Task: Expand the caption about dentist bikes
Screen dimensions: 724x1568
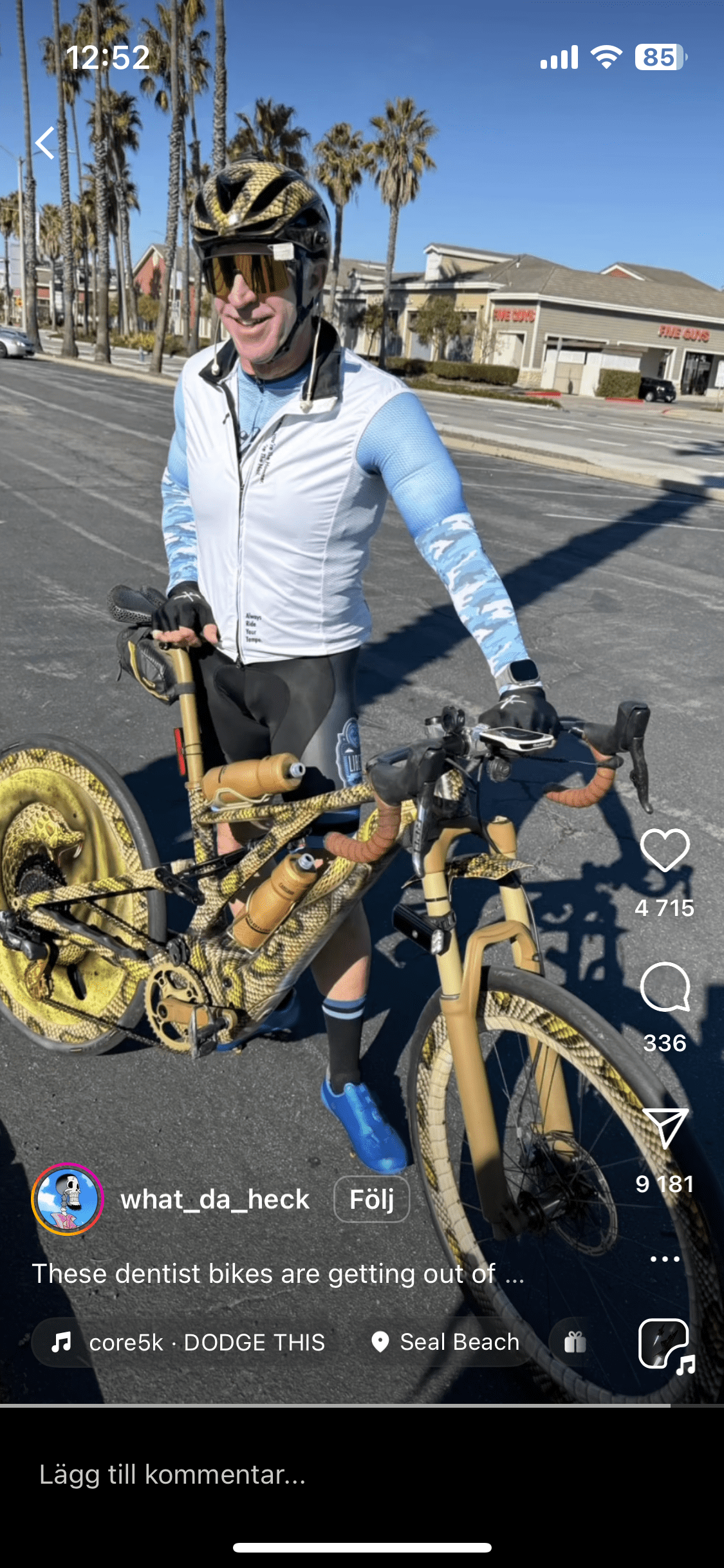Action: point(277,1274)
